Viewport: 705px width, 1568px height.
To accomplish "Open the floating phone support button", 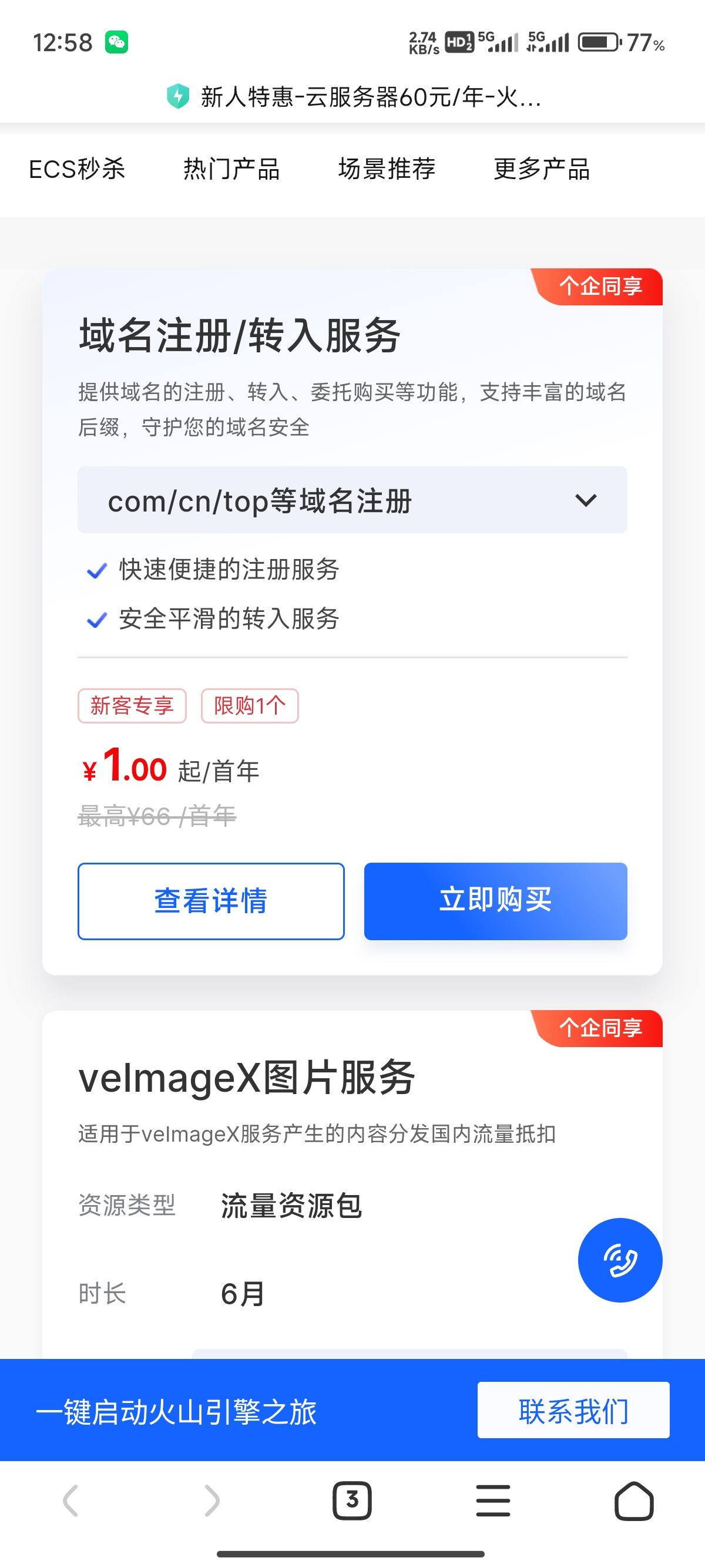I will [x=620, y=1260].
